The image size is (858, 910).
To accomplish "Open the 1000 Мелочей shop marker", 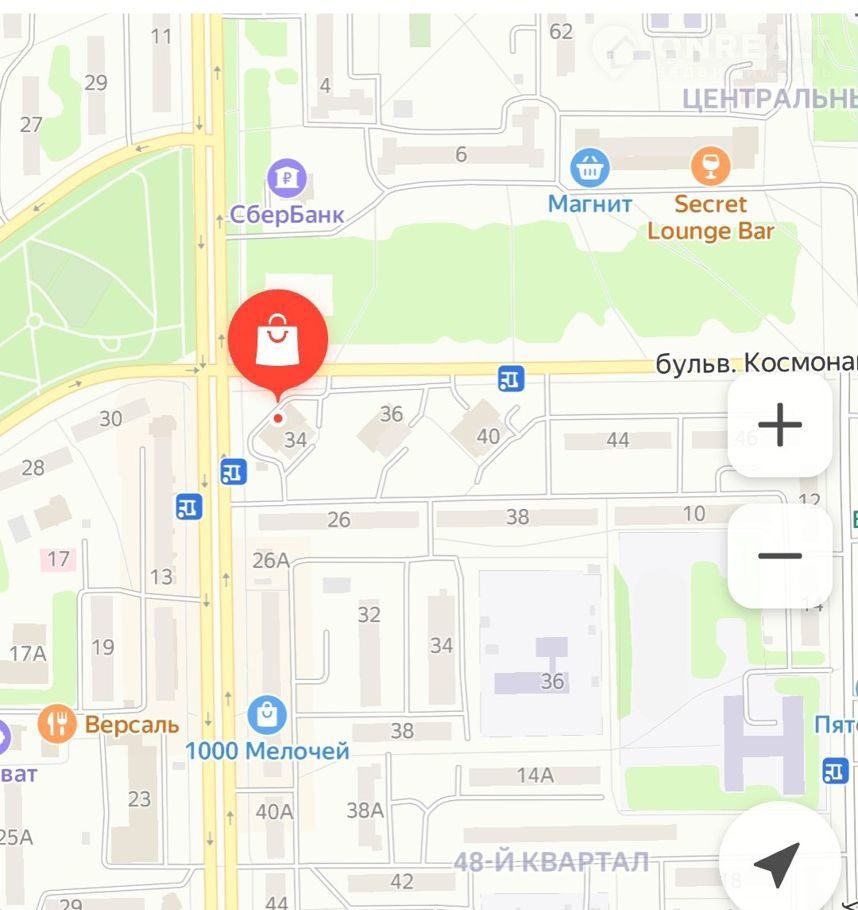I will coord(267,714).
